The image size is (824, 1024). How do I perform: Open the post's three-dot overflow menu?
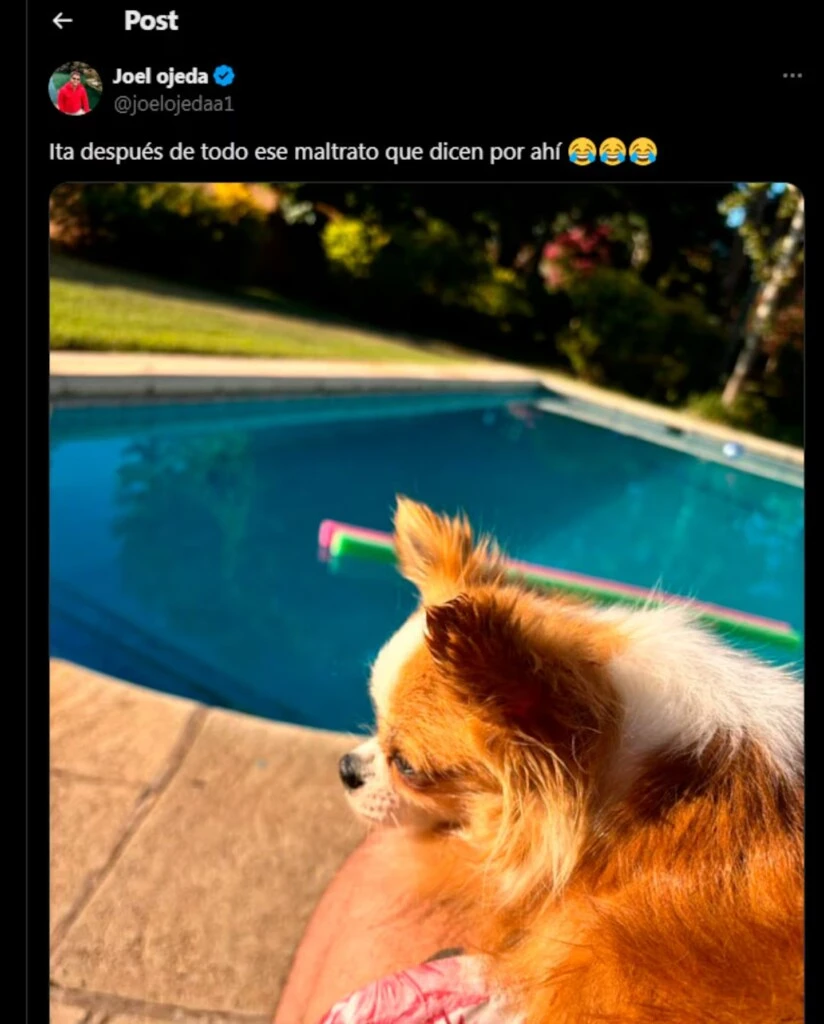(792, 76)
